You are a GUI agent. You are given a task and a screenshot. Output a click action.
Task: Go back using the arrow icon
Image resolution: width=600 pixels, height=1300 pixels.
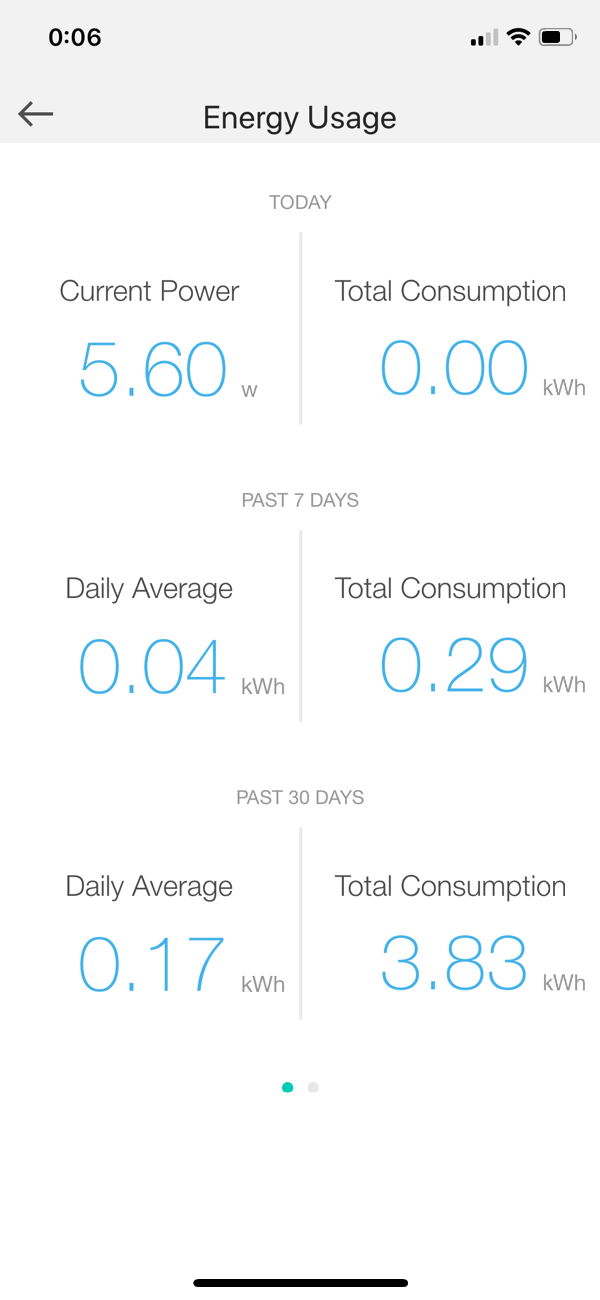click(36, 115)
